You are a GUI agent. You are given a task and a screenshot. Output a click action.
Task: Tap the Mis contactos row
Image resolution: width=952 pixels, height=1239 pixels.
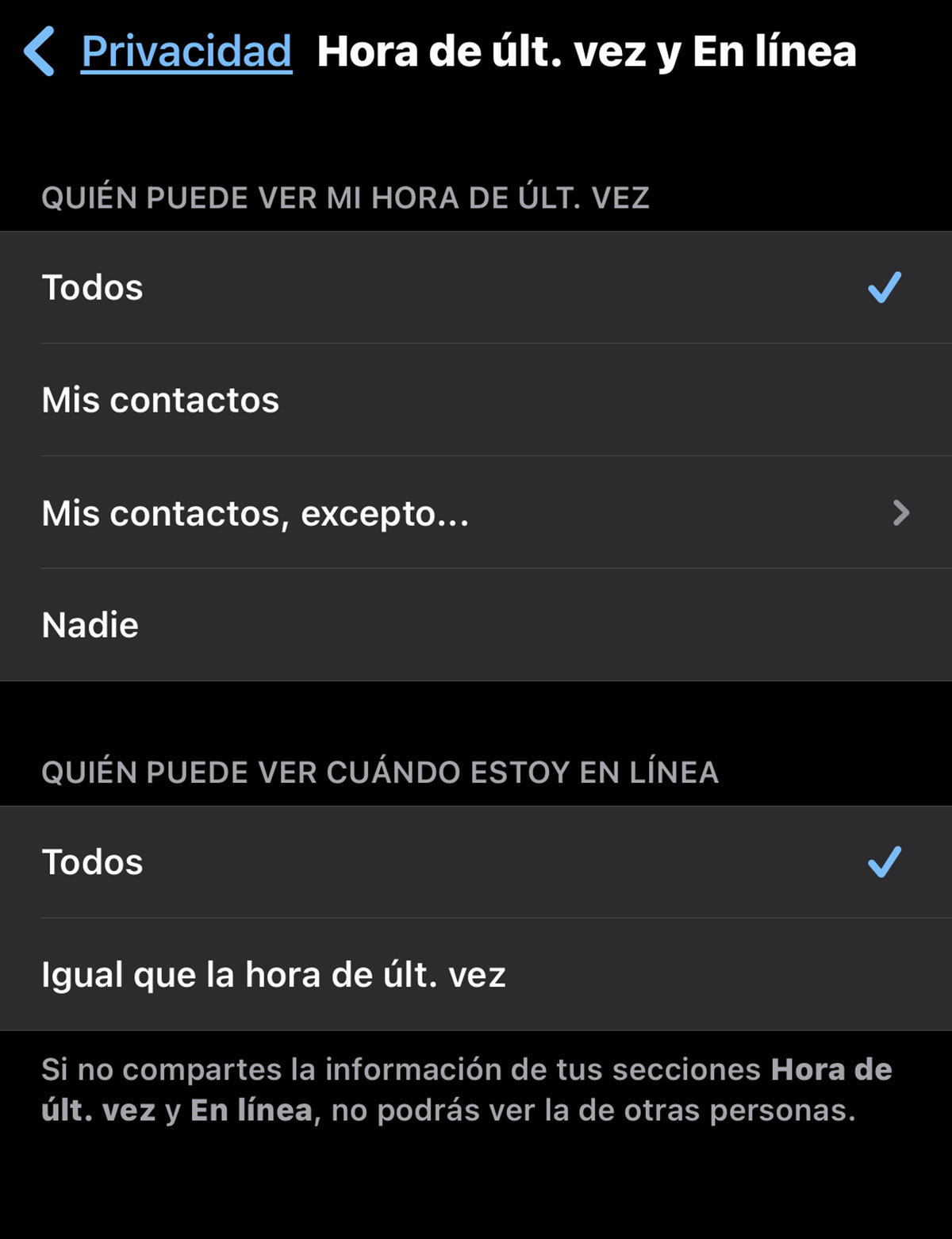[x=159, y=400]
